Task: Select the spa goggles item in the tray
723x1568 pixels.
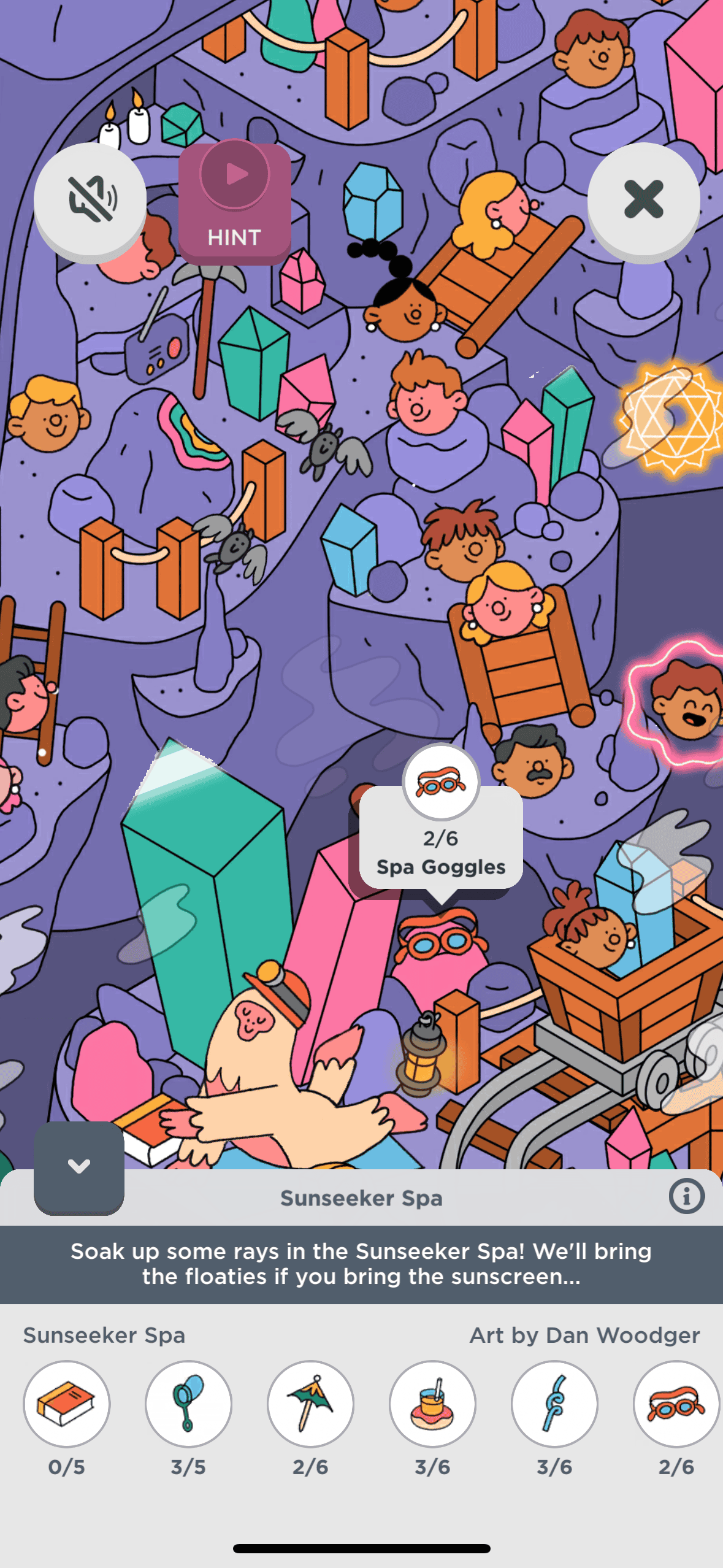Action: point(676,1404)
